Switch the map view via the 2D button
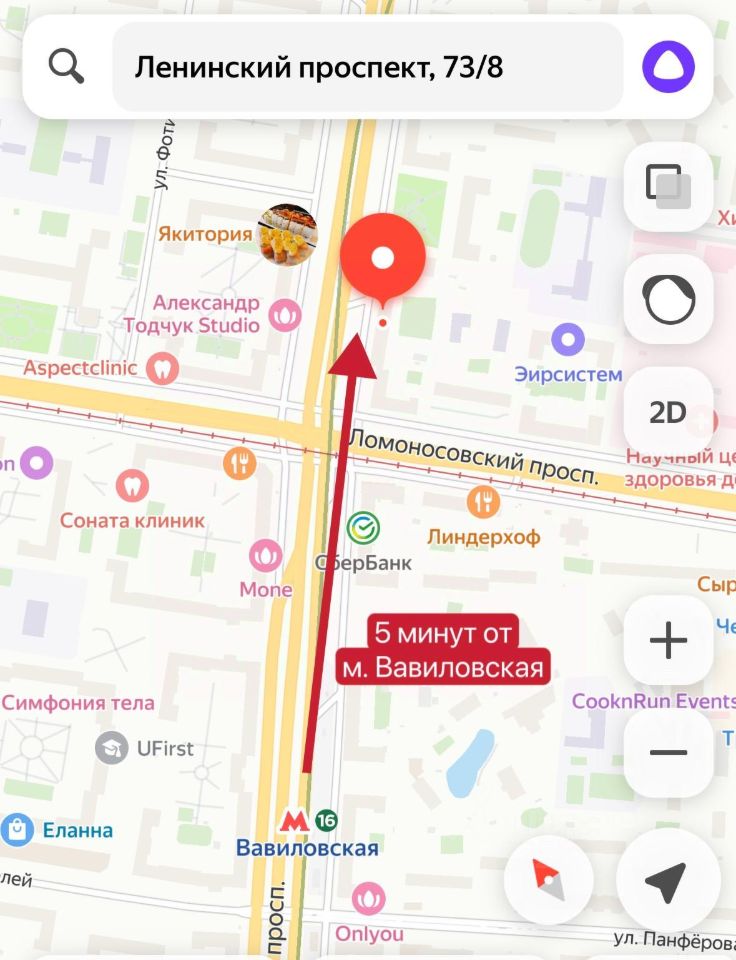 (x=667, y=412)
